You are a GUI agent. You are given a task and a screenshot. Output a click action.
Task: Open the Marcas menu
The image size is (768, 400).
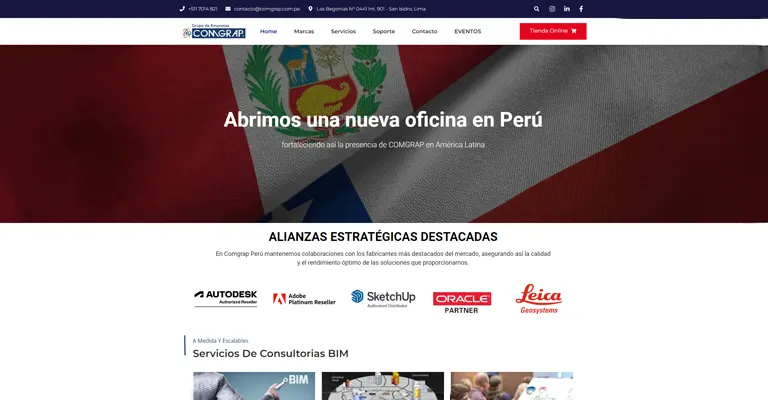(304, 31)
